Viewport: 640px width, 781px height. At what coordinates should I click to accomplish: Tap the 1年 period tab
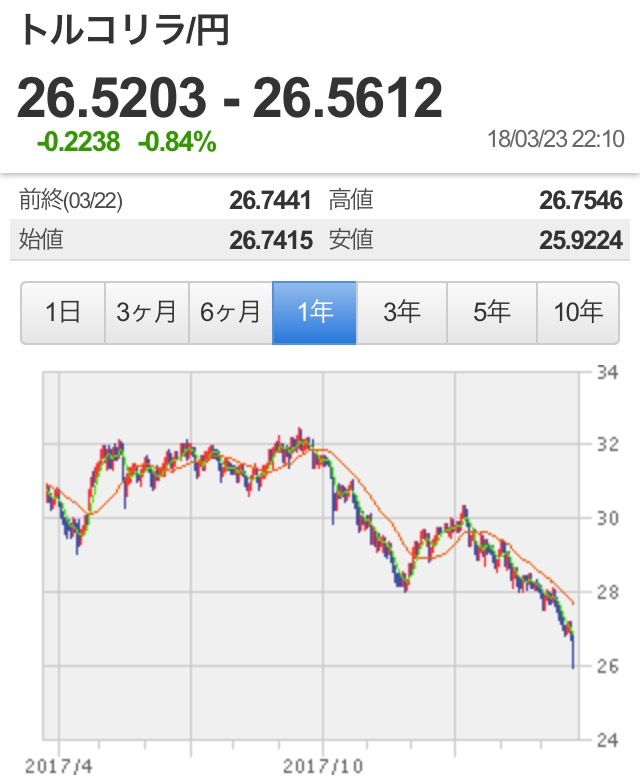click(x=314, y=313)
